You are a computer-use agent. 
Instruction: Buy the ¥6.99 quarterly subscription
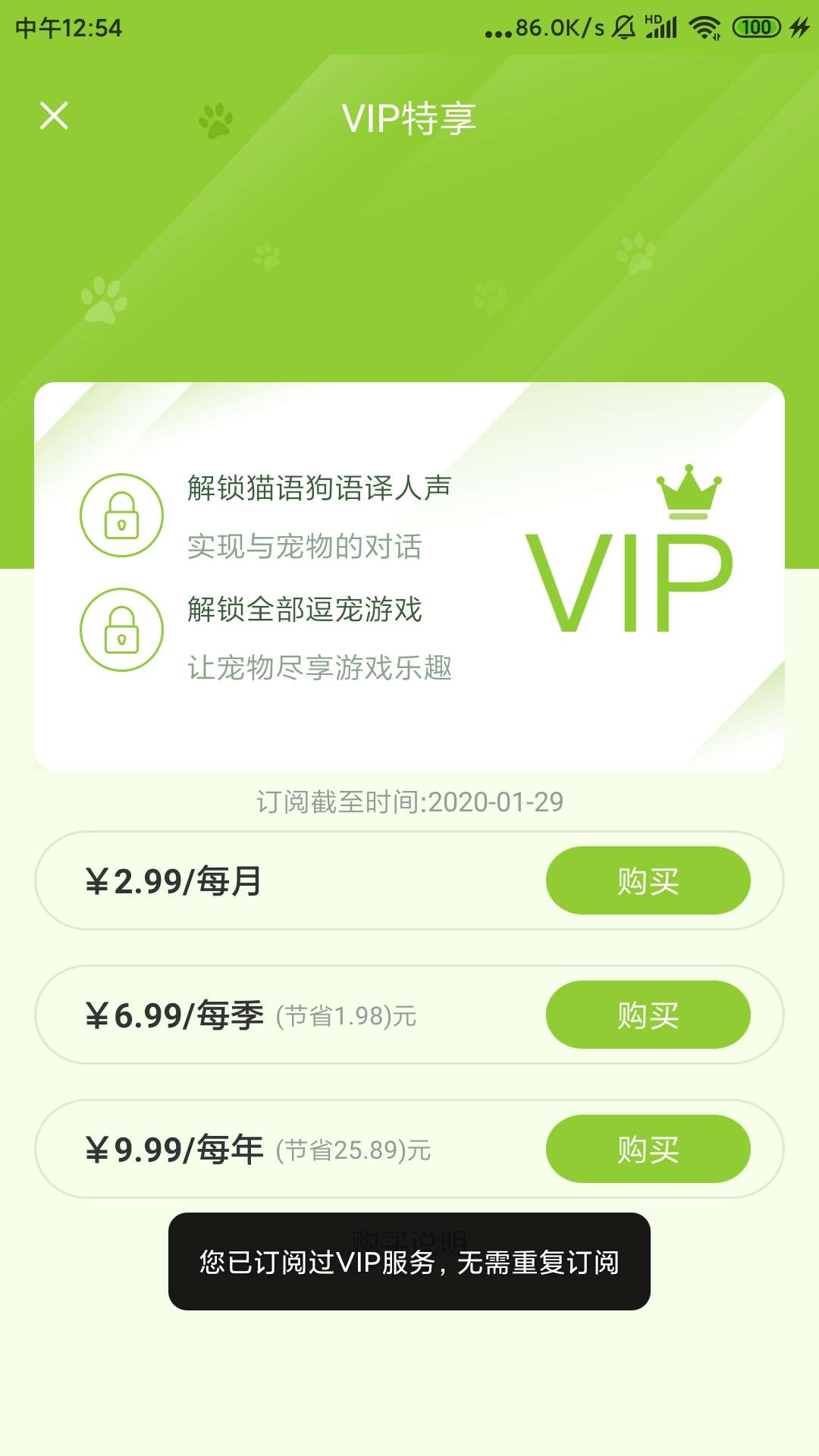[648, 1015]
